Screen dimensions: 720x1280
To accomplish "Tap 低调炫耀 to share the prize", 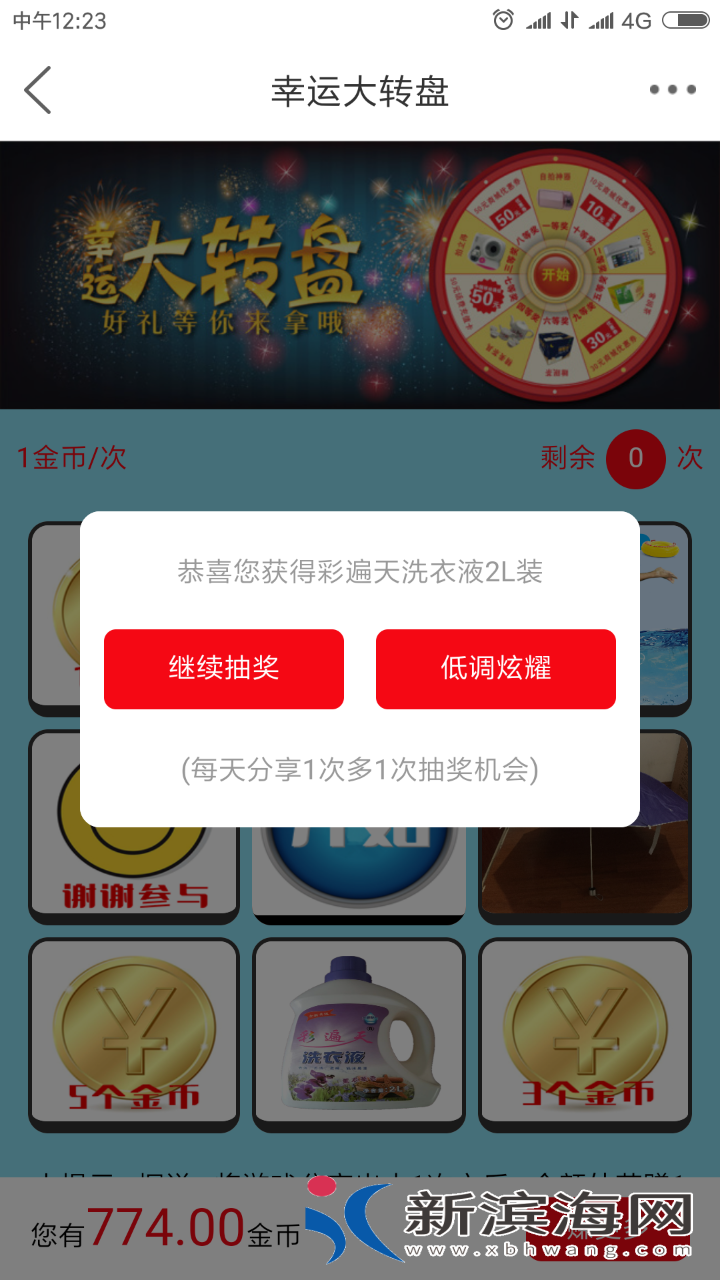I will pos(496,669).
